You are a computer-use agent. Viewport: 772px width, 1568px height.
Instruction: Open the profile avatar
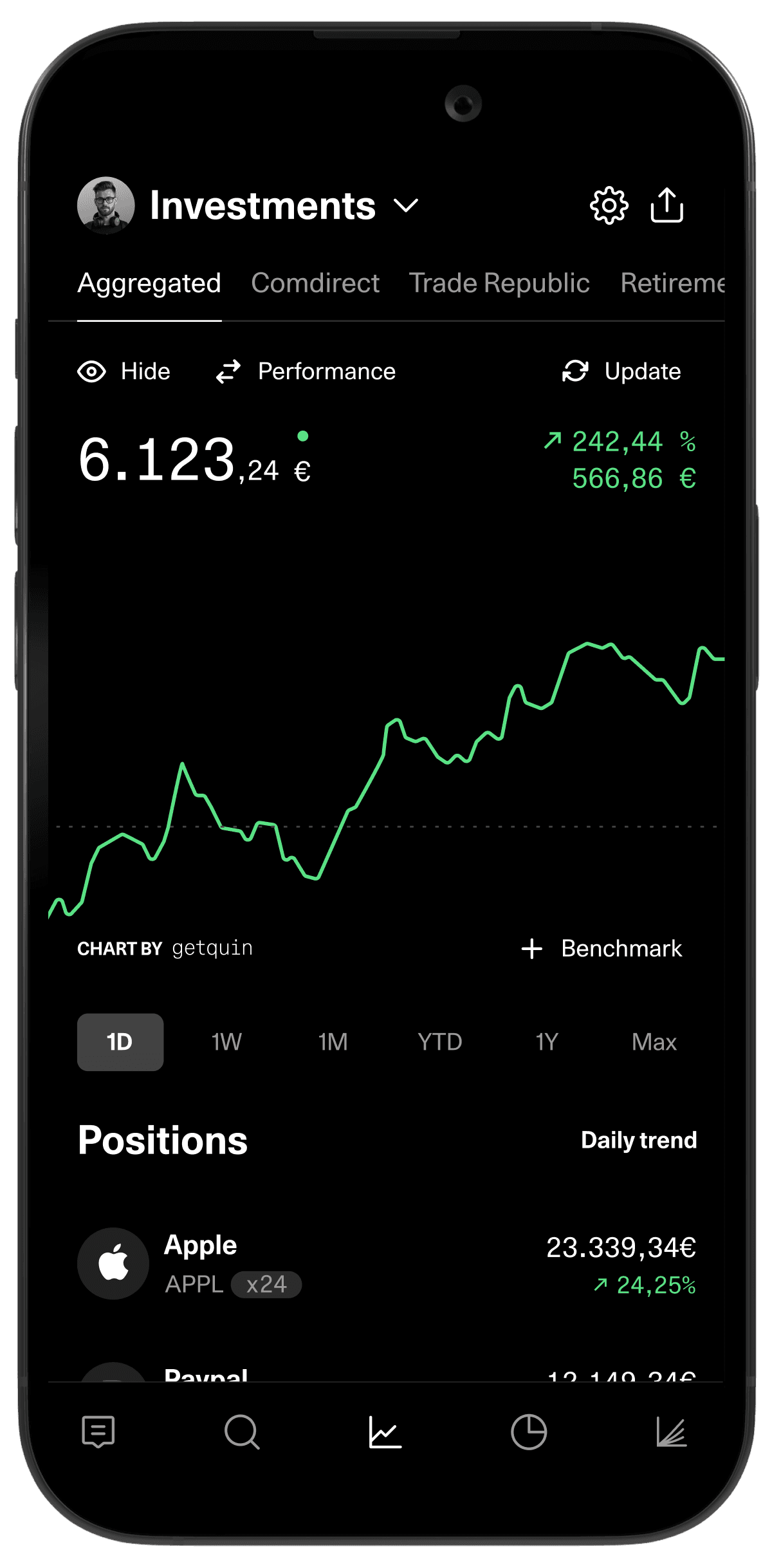106,205
